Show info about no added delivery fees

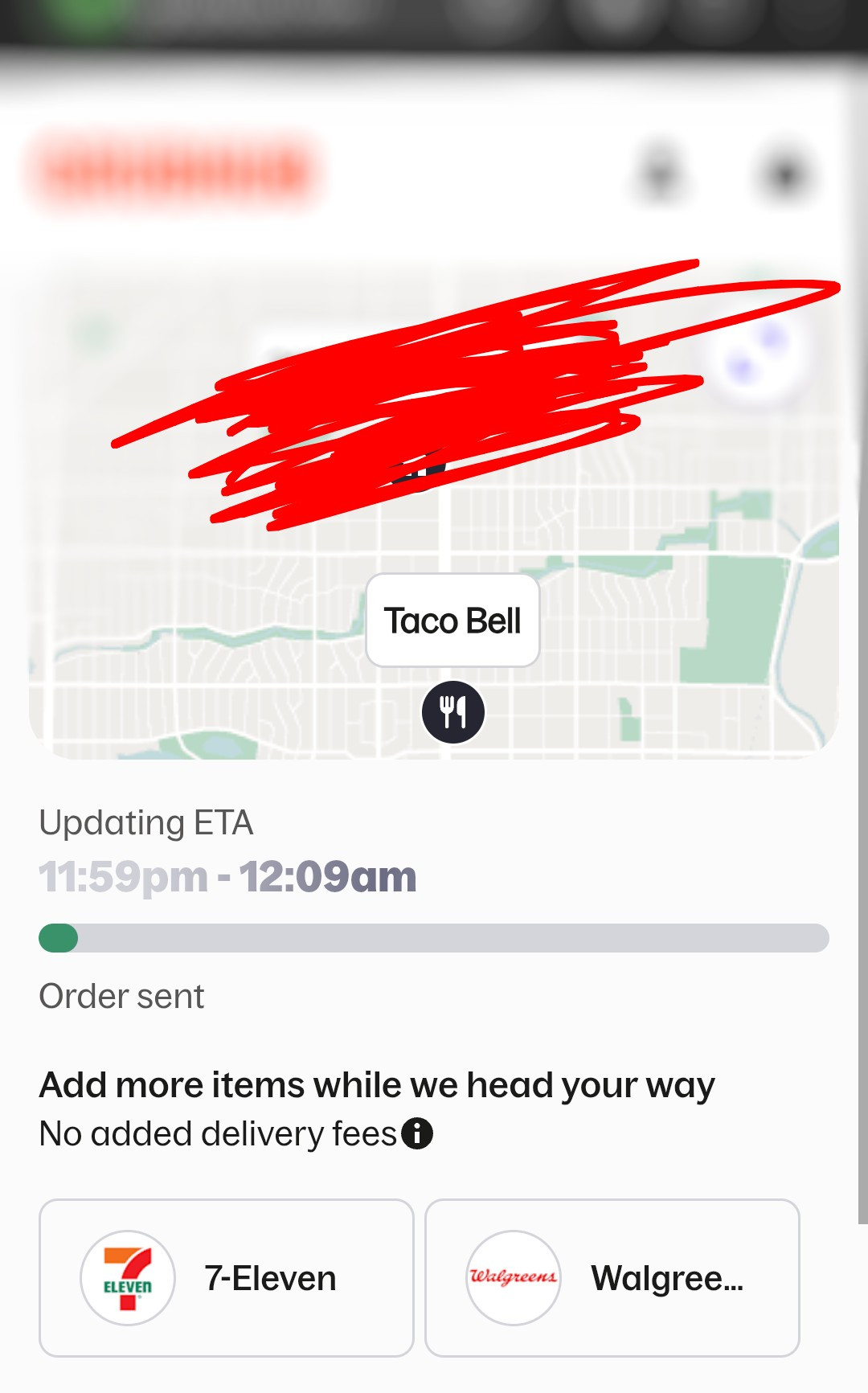point(417,1133)
